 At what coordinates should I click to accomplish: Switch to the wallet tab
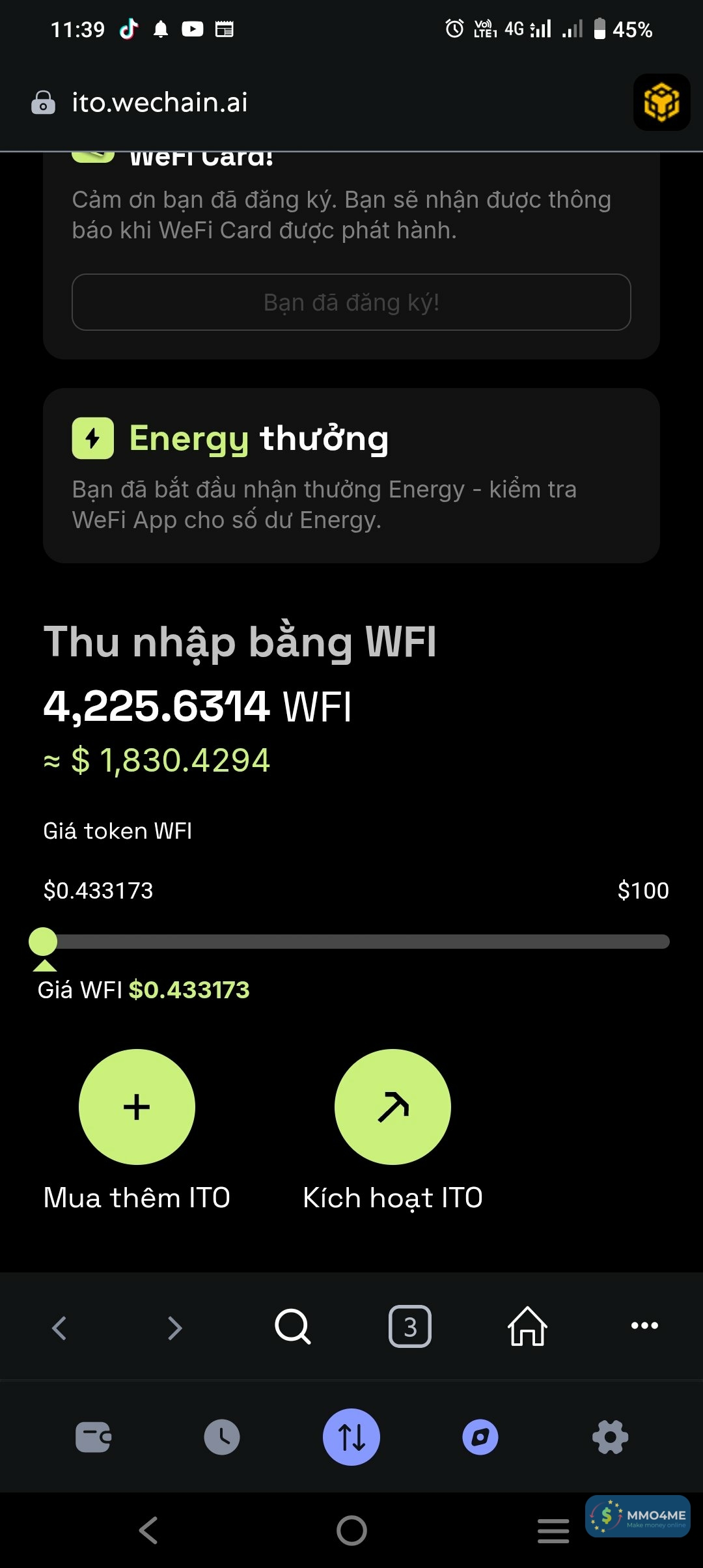(93, 1437)
